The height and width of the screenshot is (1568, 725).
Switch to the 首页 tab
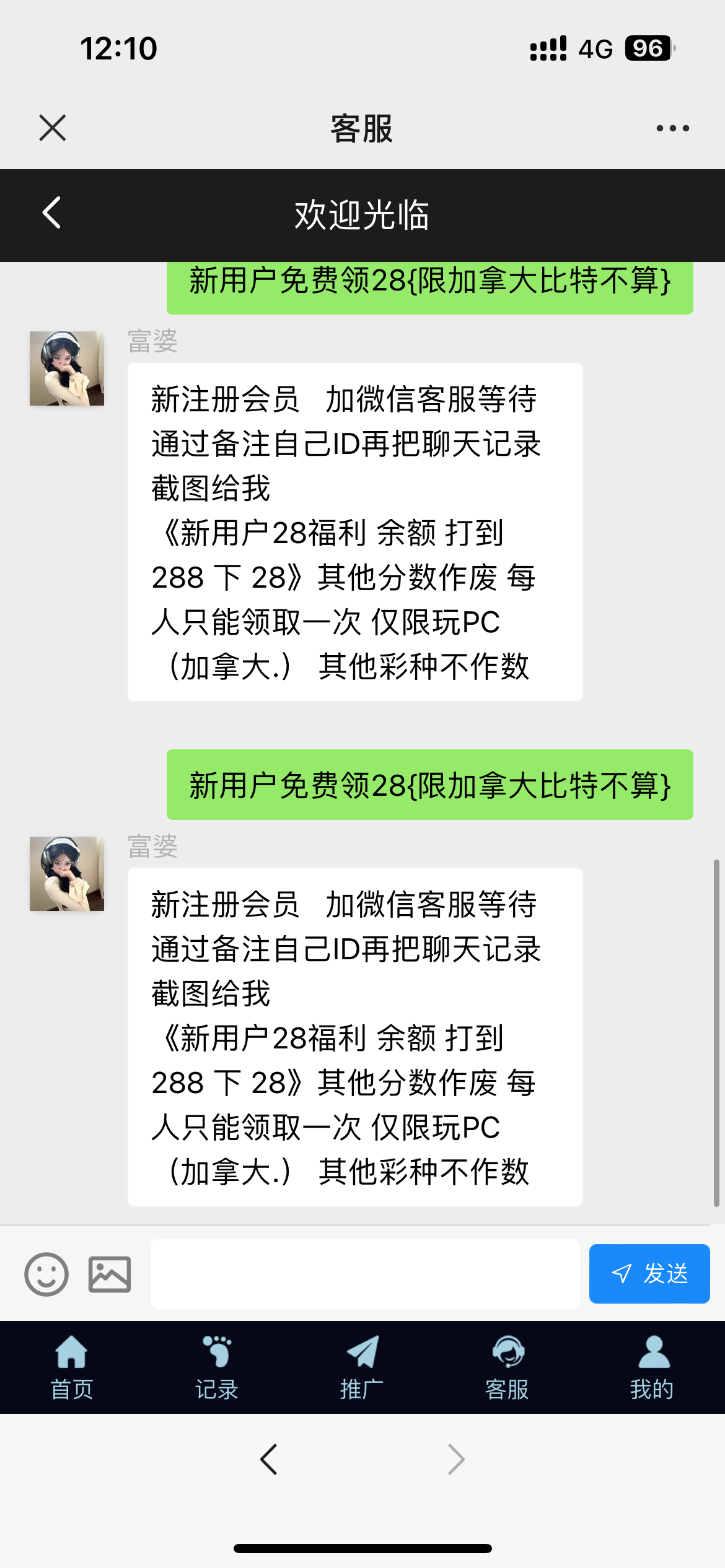(72, 1367)
